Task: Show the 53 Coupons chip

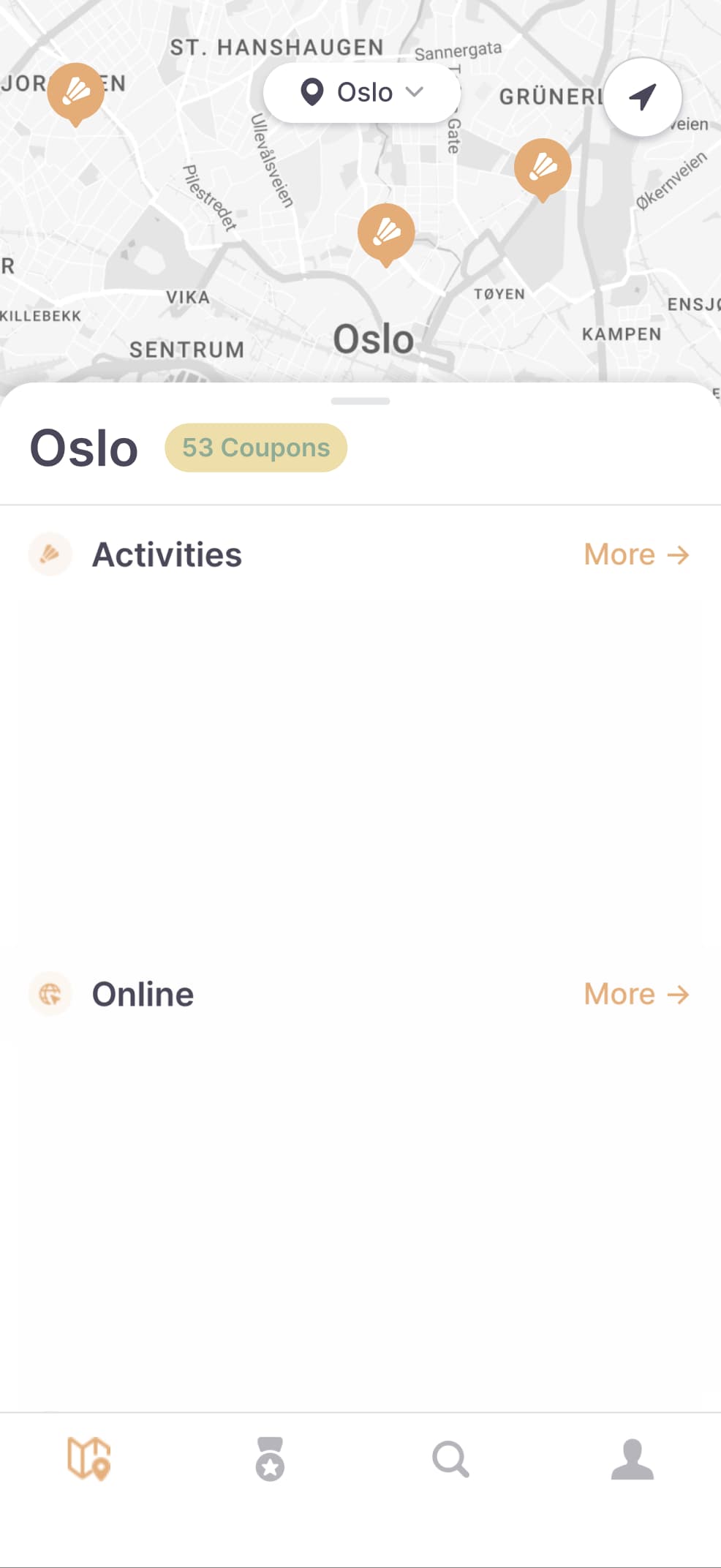Action: click(x=256, y=448)
